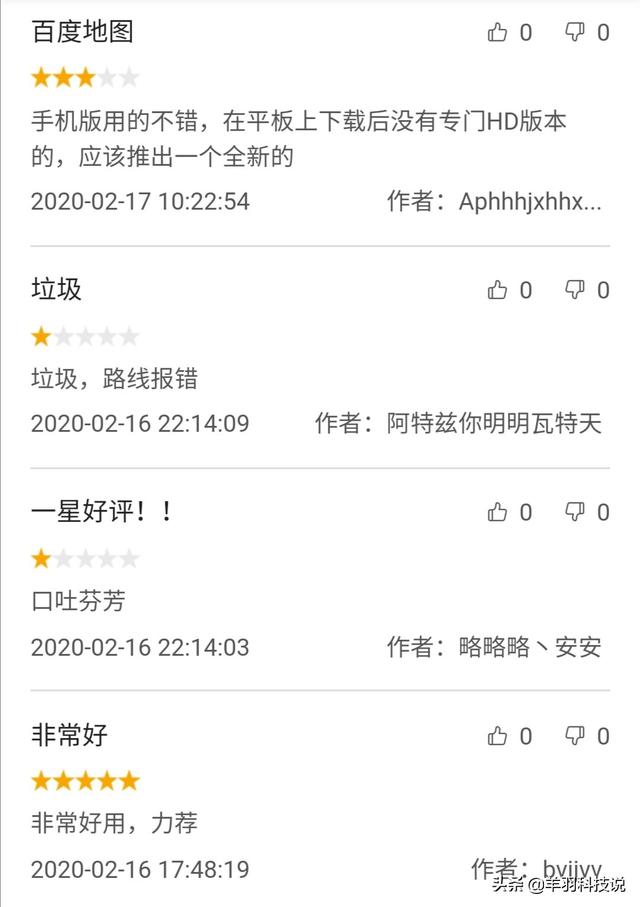Upvote the review titled 垃圾
The width and height of the screenshot is (640, 907).
pyautogui.click(x=498, y=290)
